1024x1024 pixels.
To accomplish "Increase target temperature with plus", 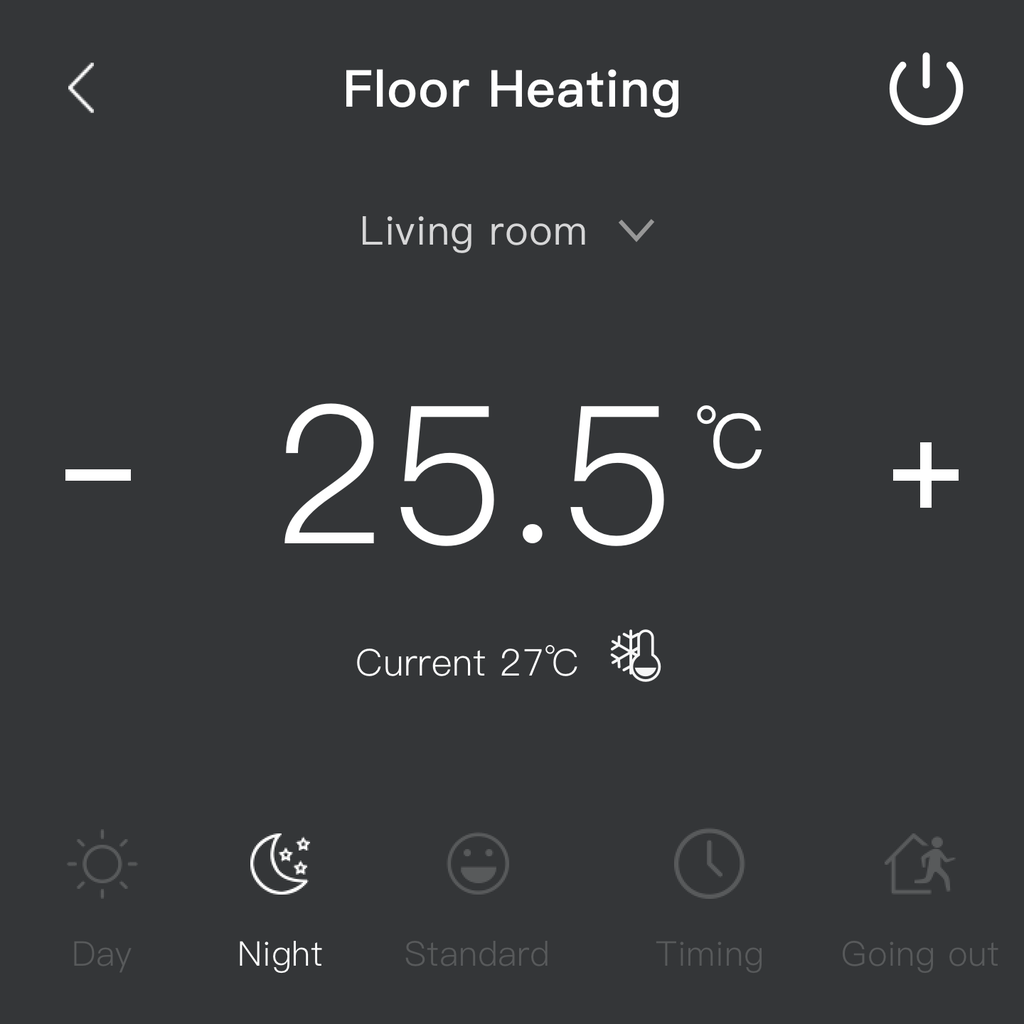I will 925,474.
